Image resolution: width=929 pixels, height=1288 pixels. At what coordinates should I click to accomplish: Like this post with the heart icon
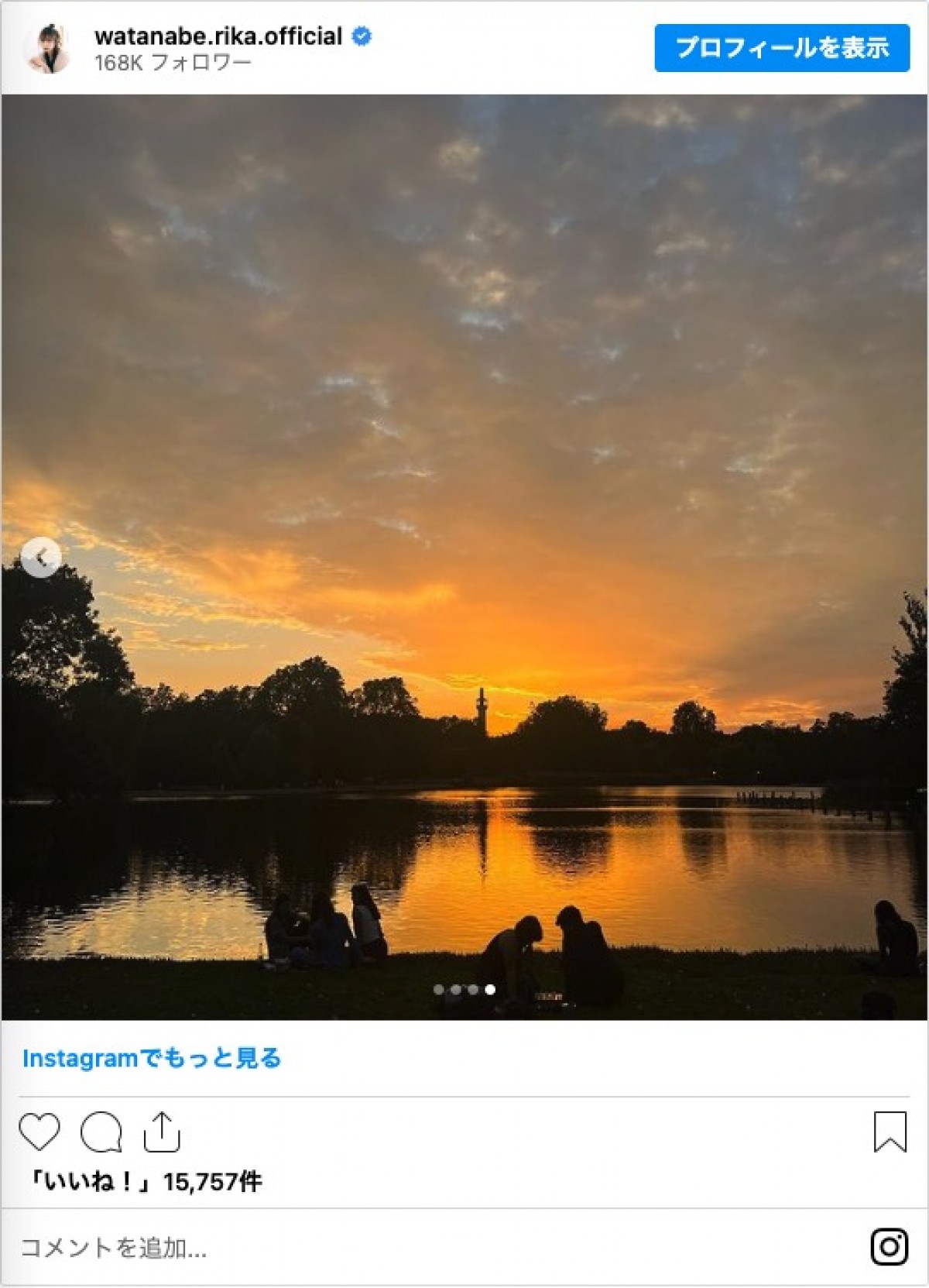click(x=39, y=1132)
